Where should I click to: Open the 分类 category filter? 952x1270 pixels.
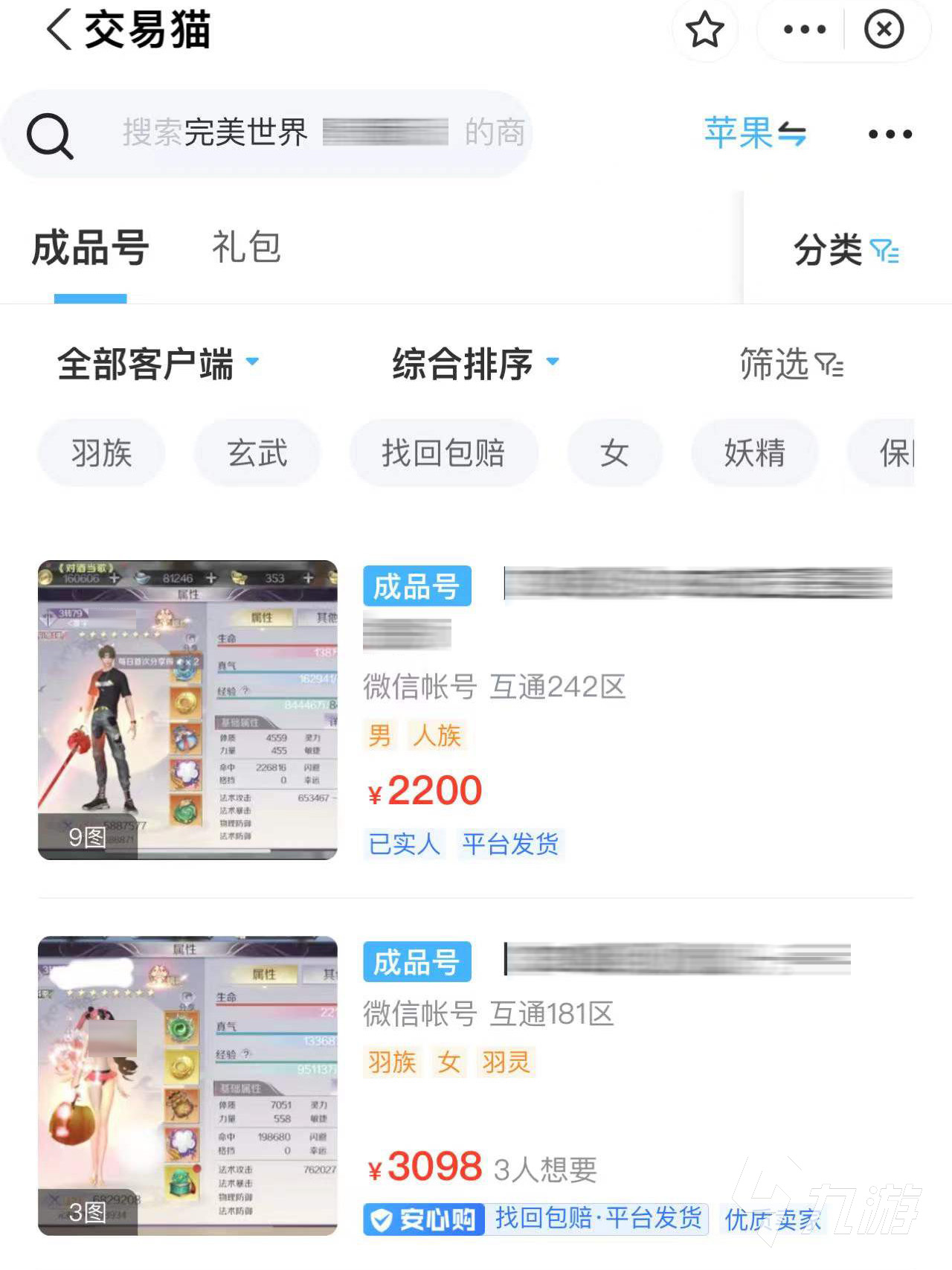[846, 250]
